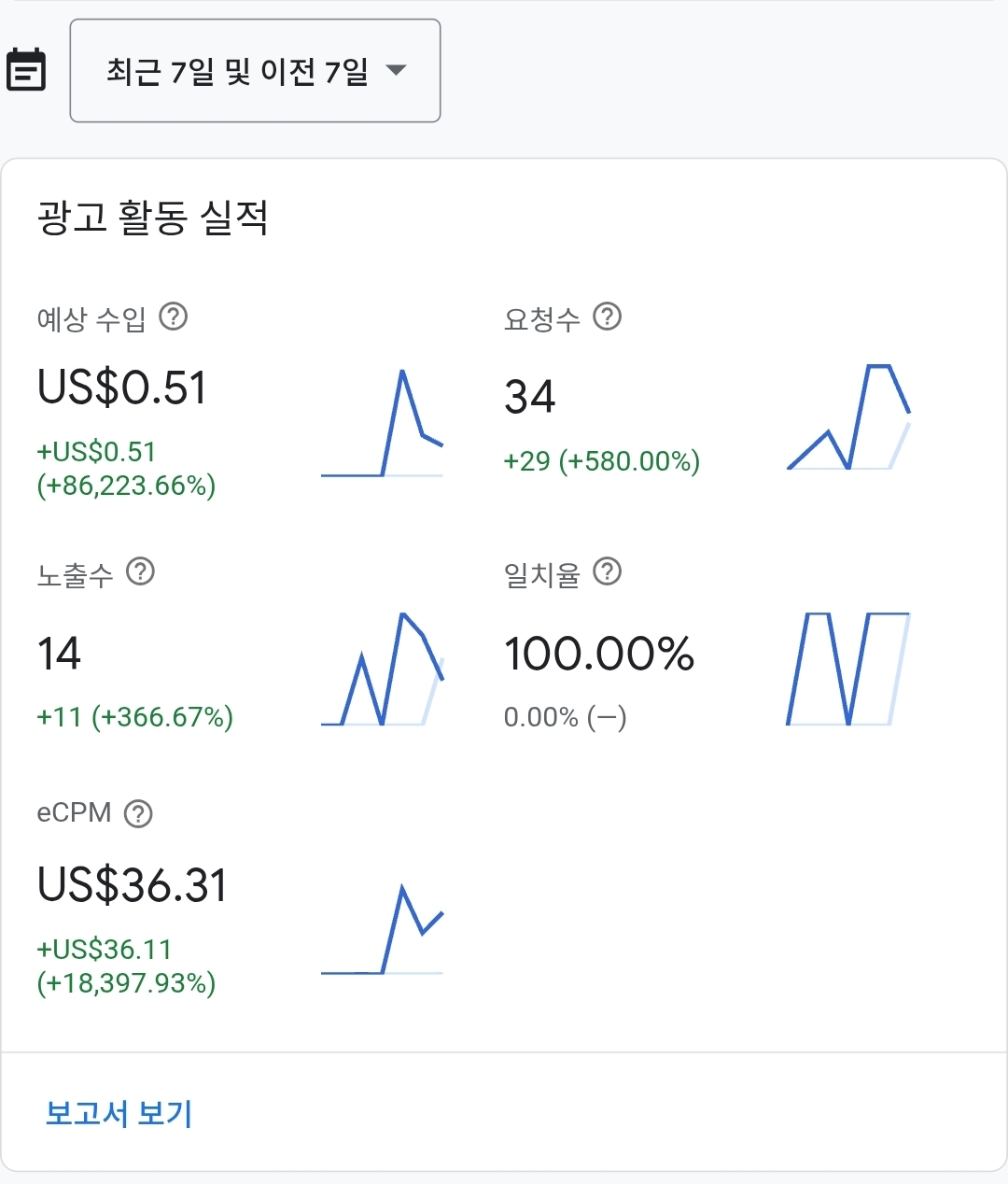Open the 보고서 보기 link

(x=119, y=1113)
